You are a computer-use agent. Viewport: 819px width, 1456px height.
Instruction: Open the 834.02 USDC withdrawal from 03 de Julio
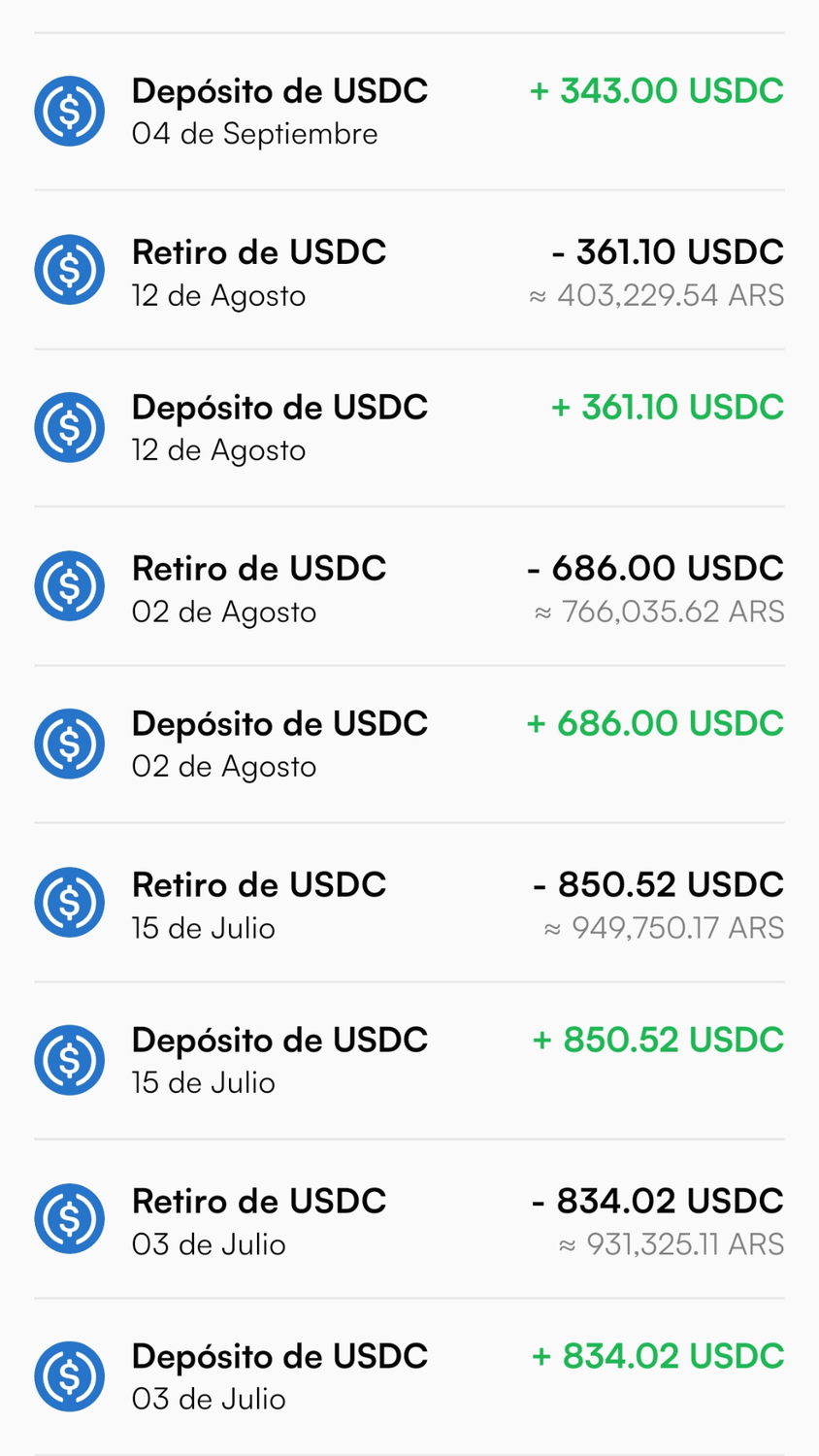pos(409,1219)
